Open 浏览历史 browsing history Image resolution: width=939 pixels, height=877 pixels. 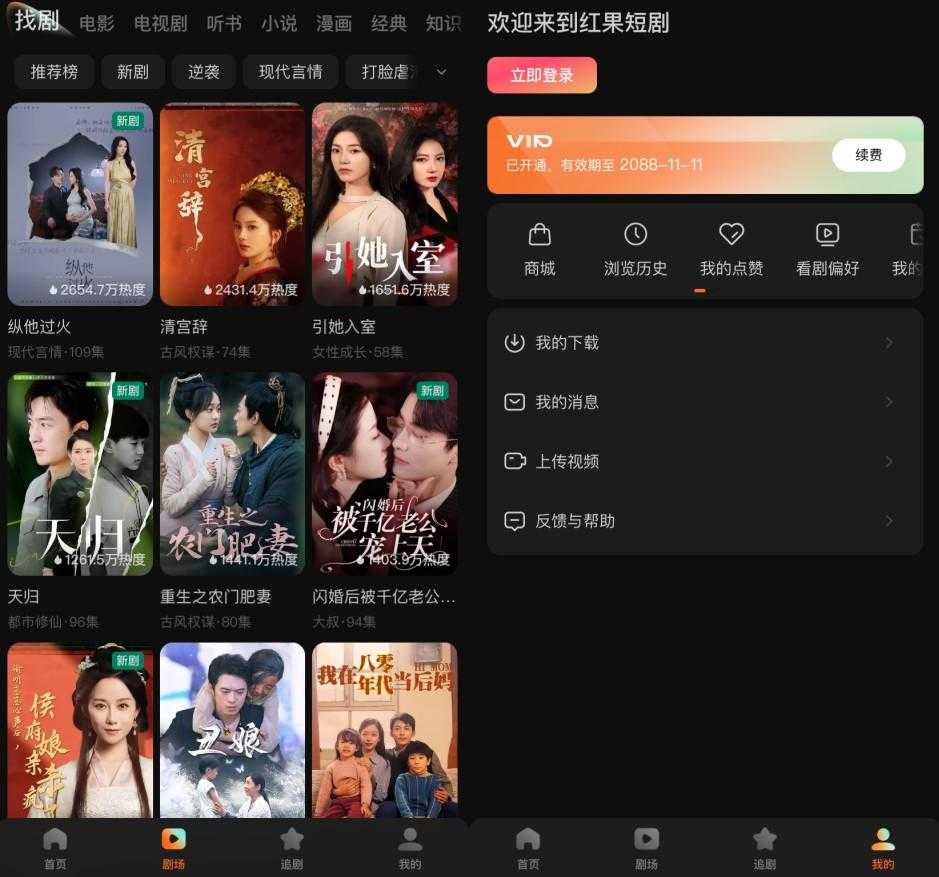tap(635, 249)
